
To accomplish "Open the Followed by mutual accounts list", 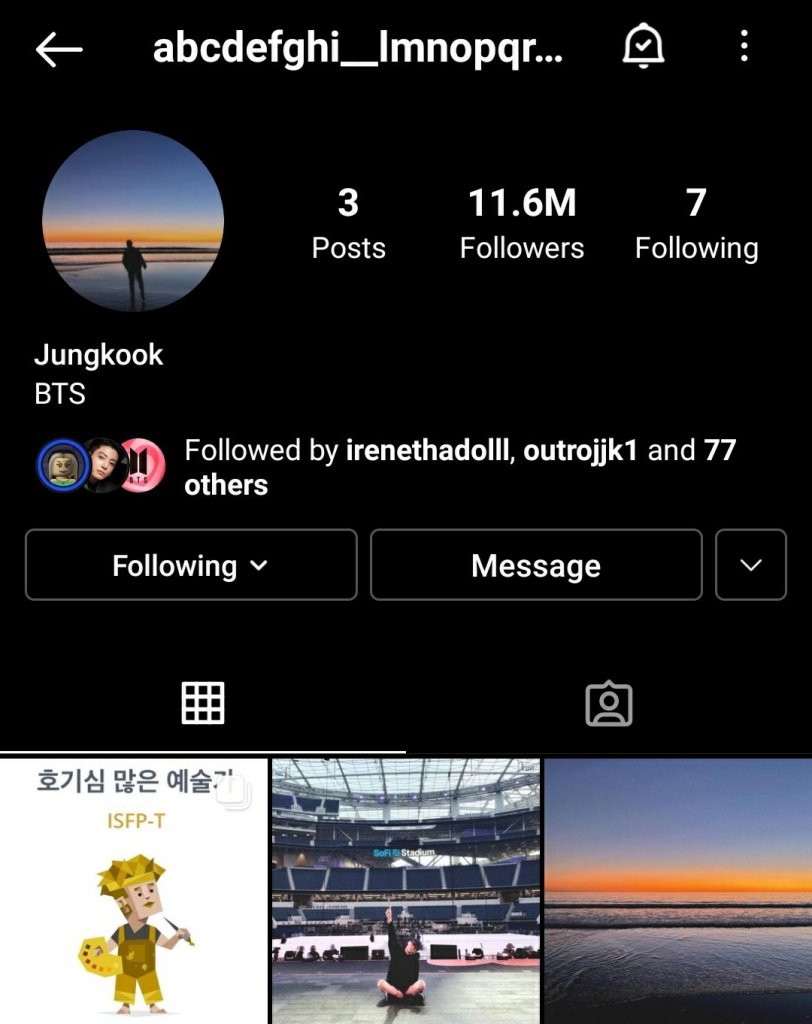I will click(x=460, y=467).
